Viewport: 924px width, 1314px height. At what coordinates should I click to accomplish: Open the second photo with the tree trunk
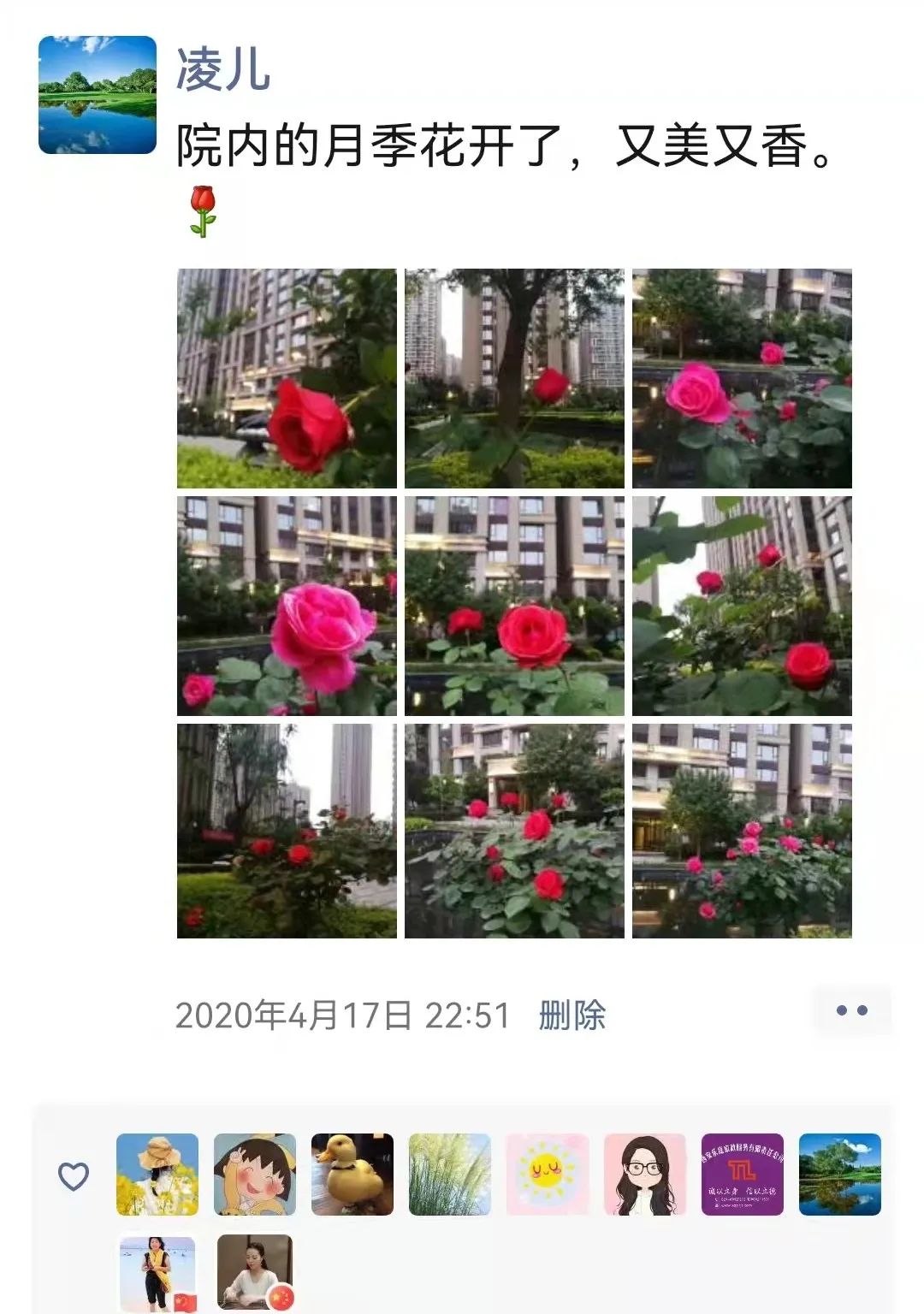(x=514, y=378)
